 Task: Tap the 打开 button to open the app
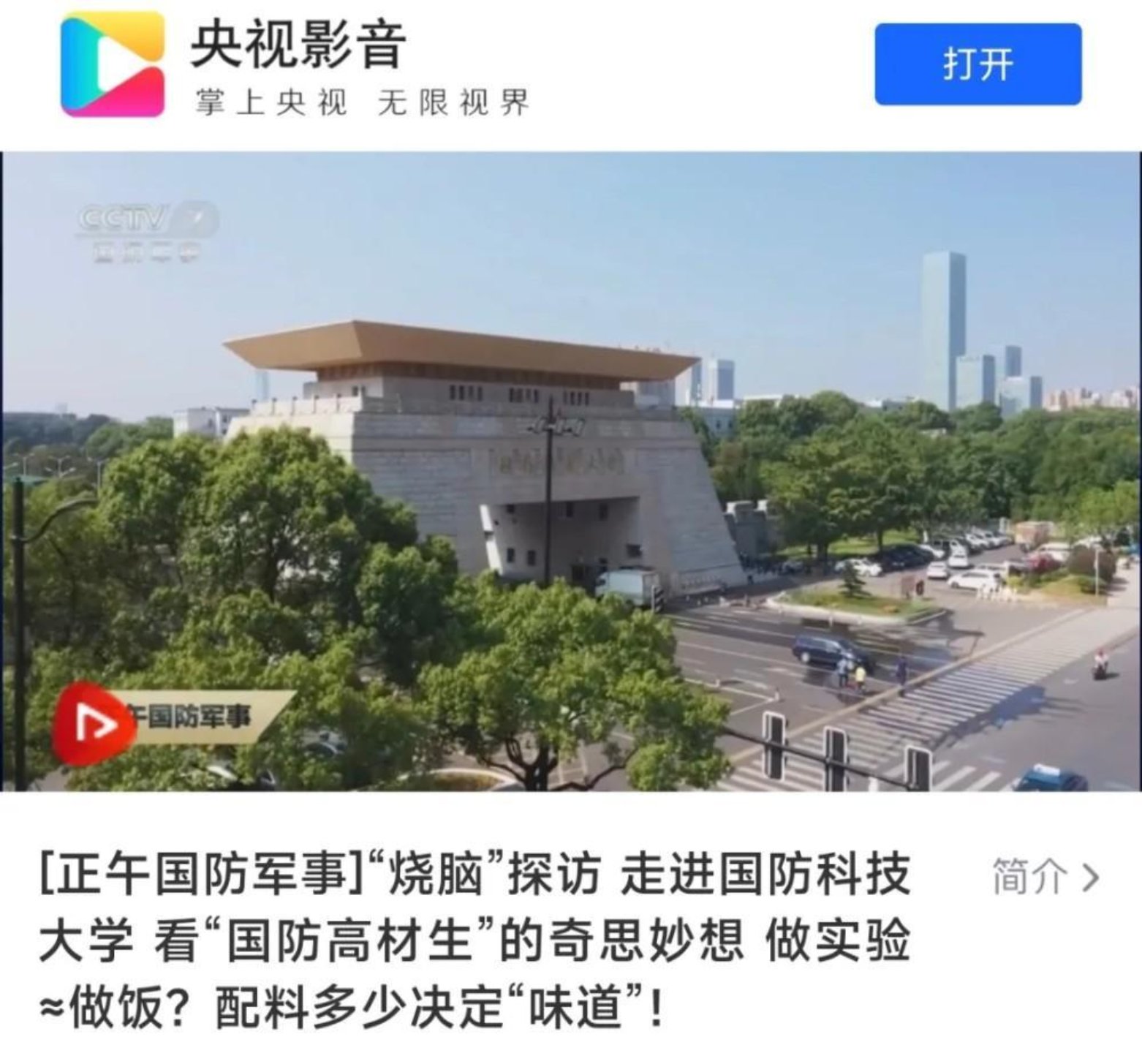point(977,64)
